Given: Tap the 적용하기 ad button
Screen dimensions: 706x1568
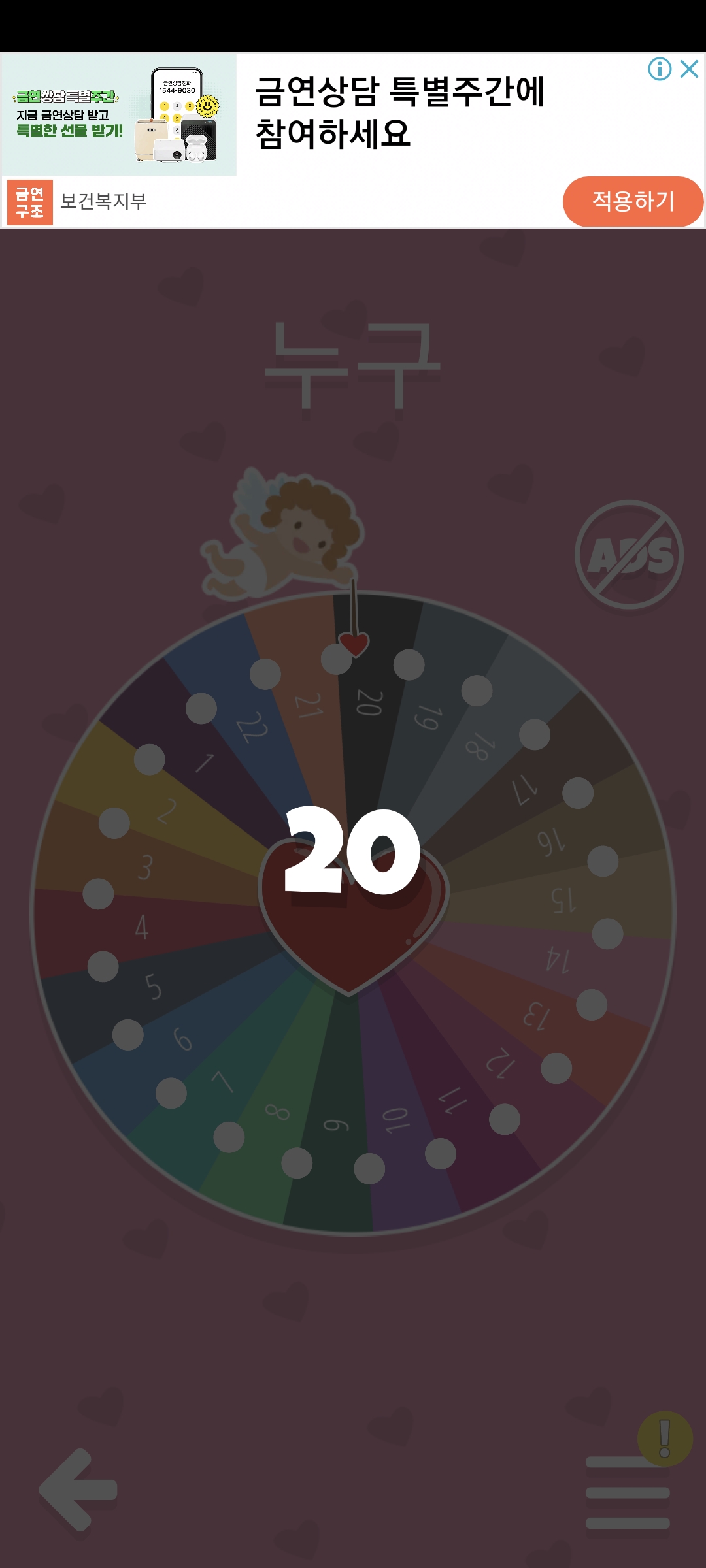Looking at the screenshot, I should pos(633,201).
